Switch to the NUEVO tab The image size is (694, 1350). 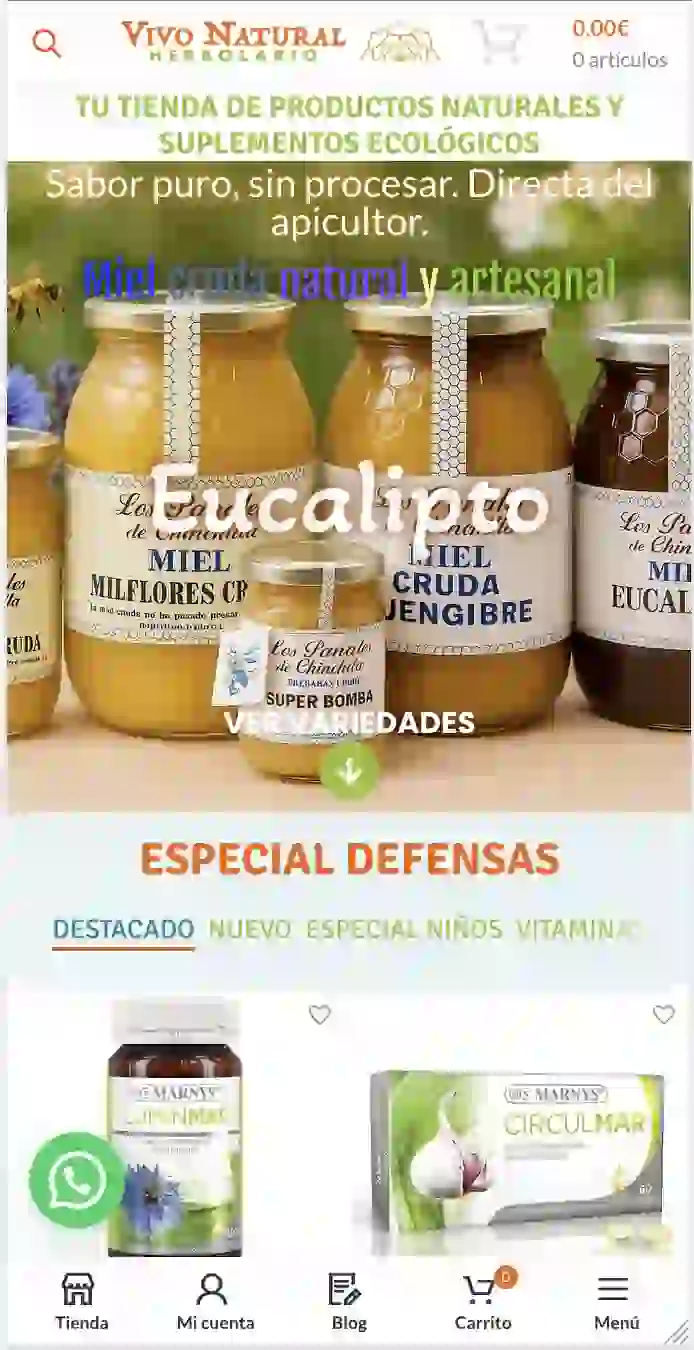(x=250, y=929)
